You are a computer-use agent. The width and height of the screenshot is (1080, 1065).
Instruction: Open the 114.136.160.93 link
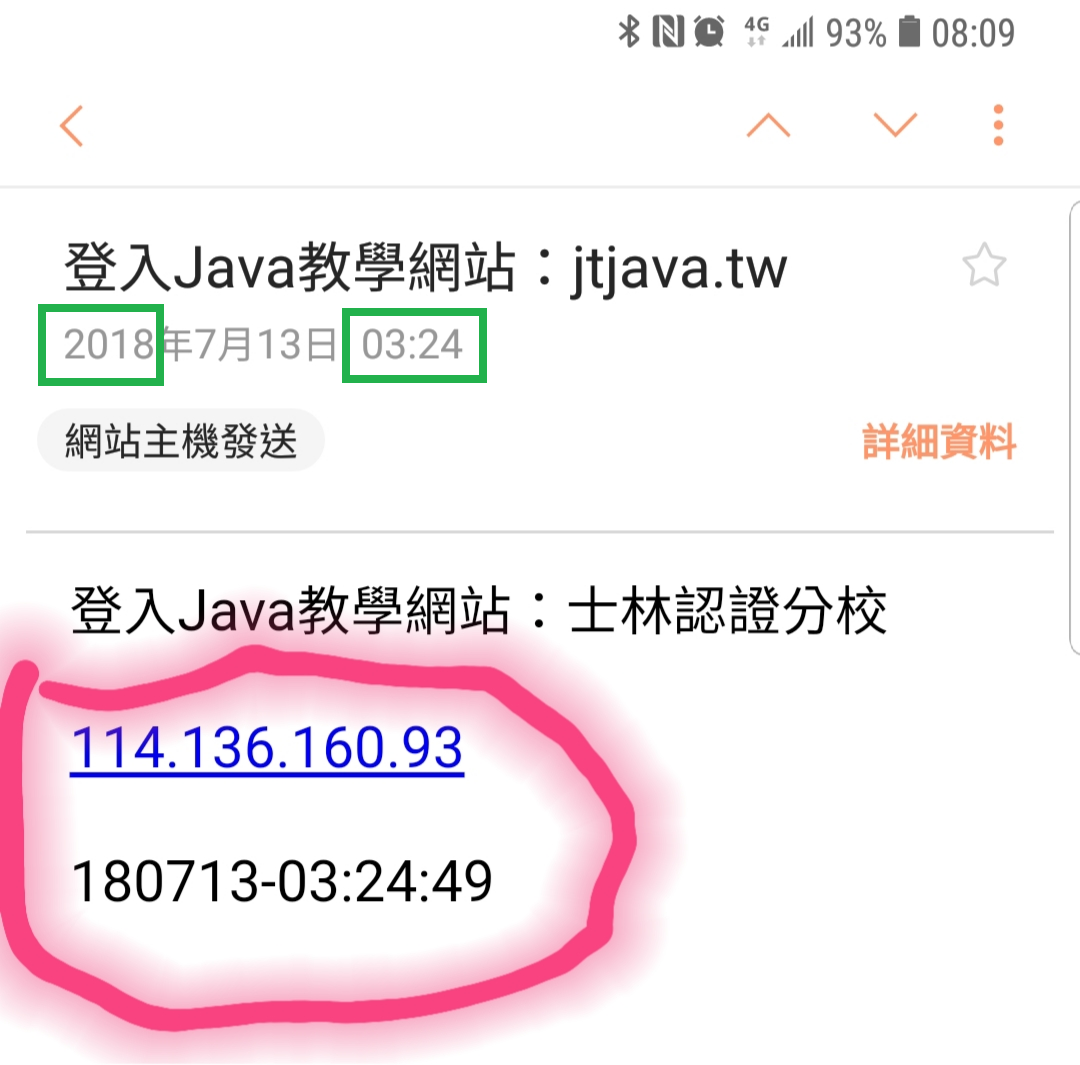tap(267, 749)
